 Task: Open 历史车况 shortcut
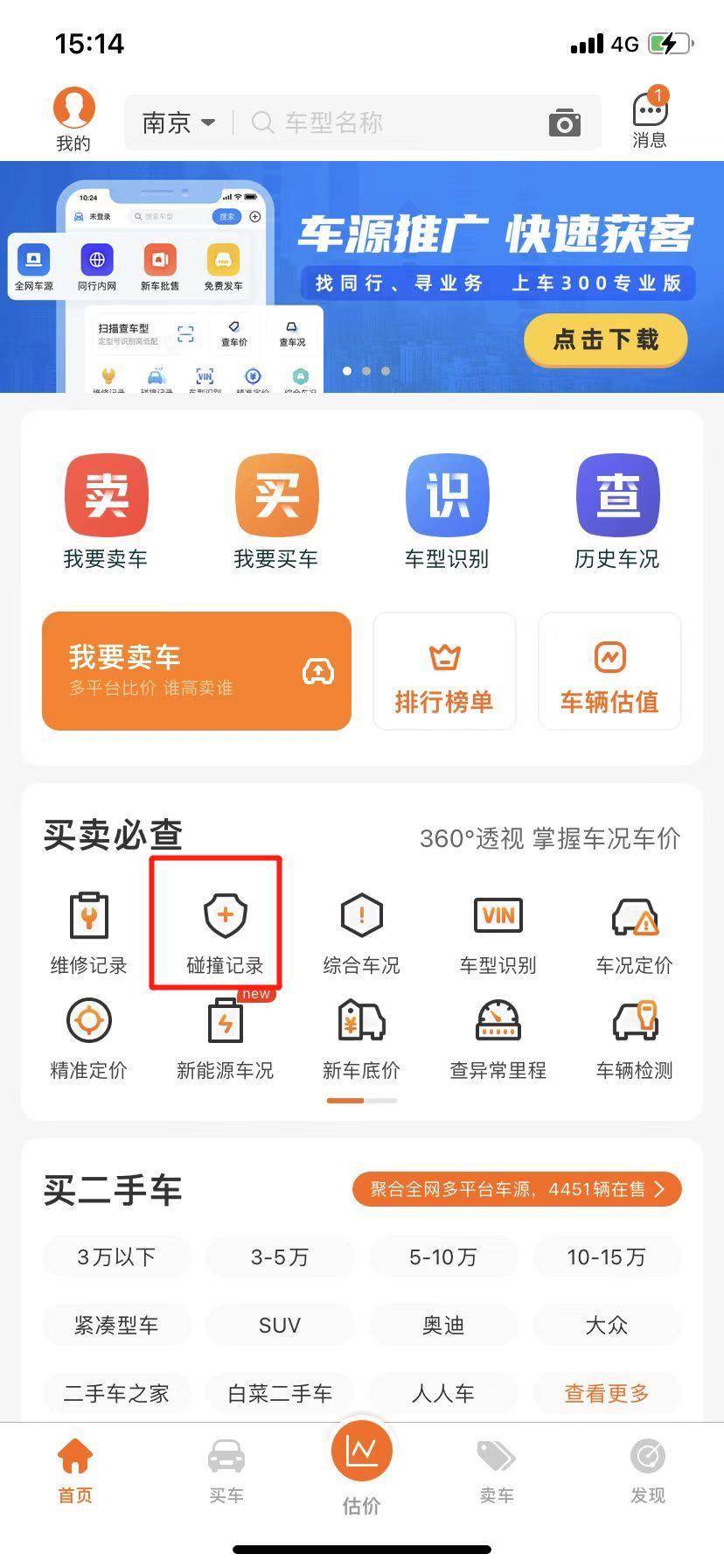coord(617,512)
